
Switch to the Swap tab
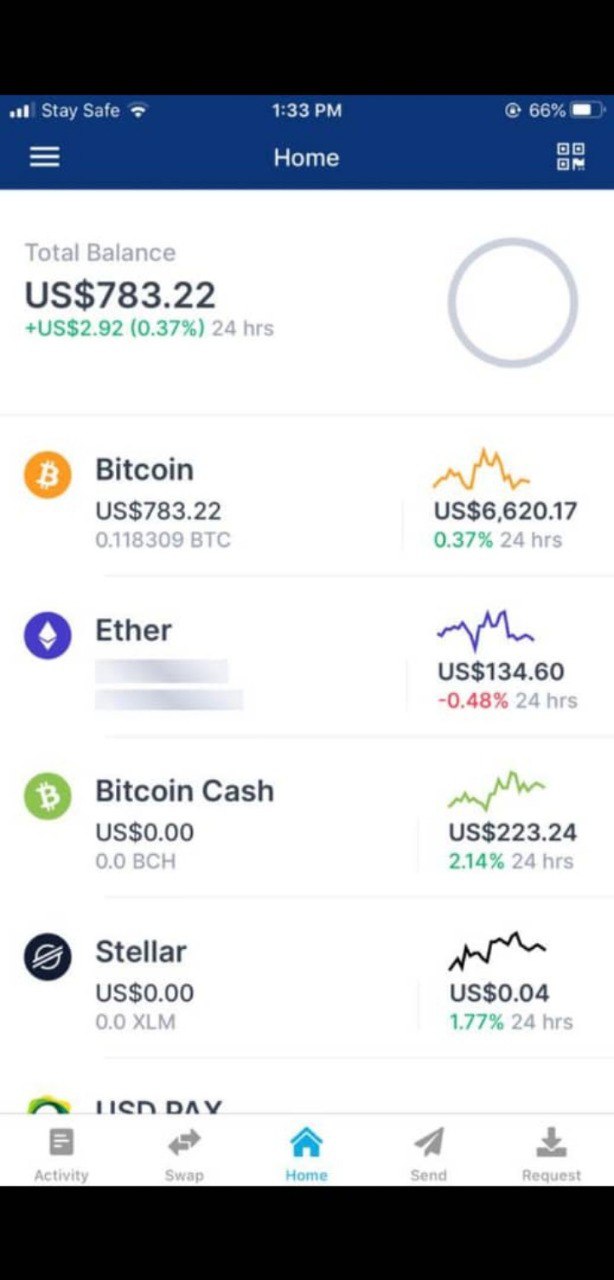(184, 1154)
